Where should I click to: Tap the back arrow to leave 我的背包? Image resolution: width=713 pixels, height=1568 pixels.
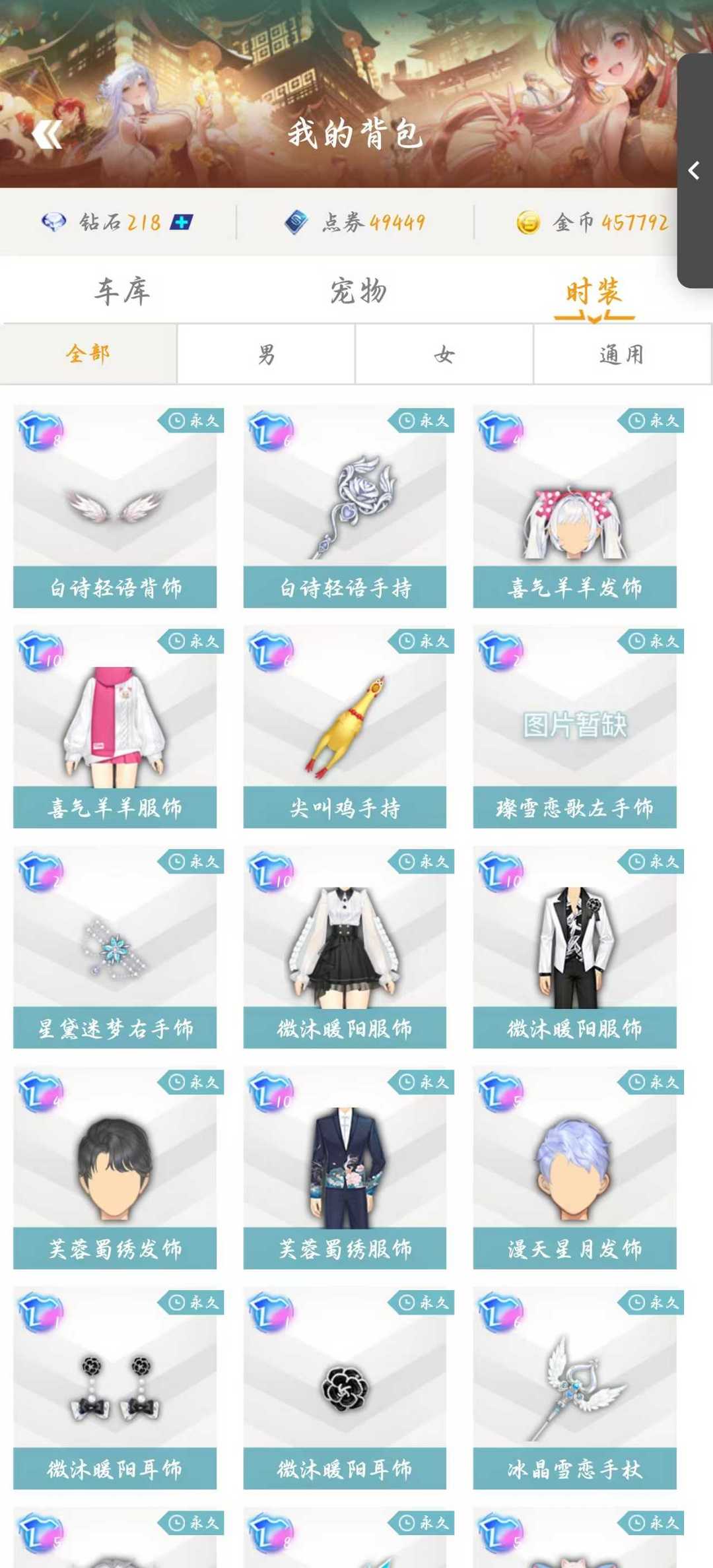[x=48, y=135]
